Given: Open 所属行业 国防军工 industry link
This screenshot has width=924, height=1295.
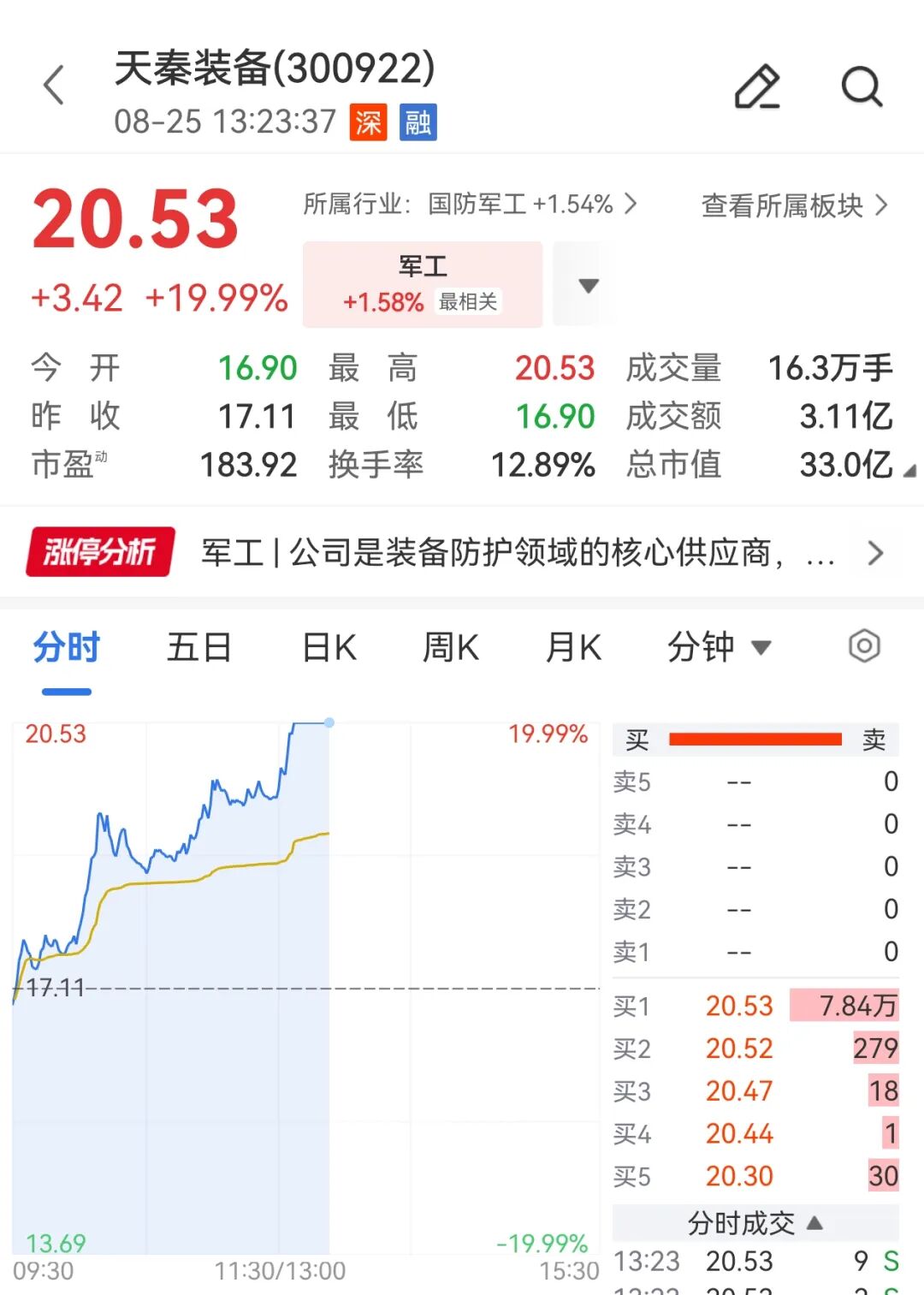Looking at the screenshot, I should (x=470, y=205).
